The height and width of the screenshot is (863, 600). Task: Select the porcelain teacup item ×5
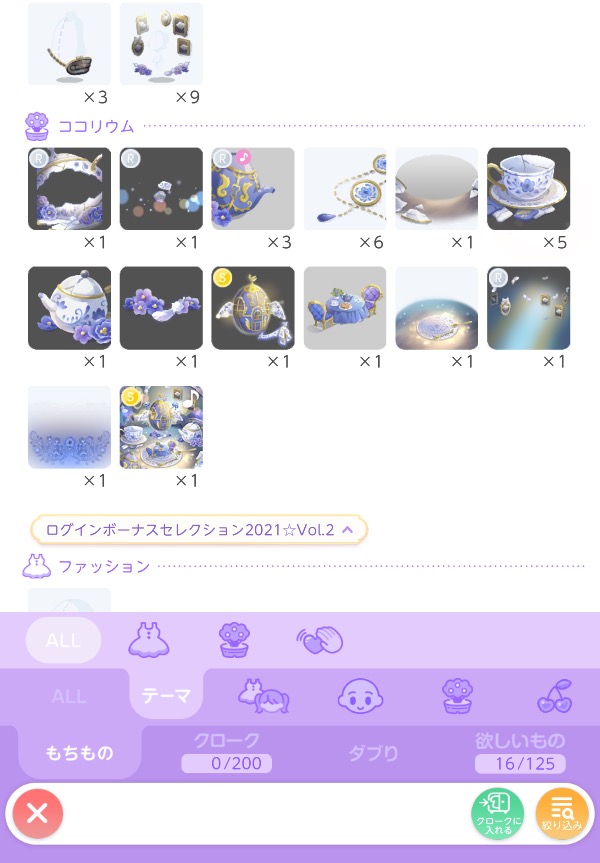528,189
